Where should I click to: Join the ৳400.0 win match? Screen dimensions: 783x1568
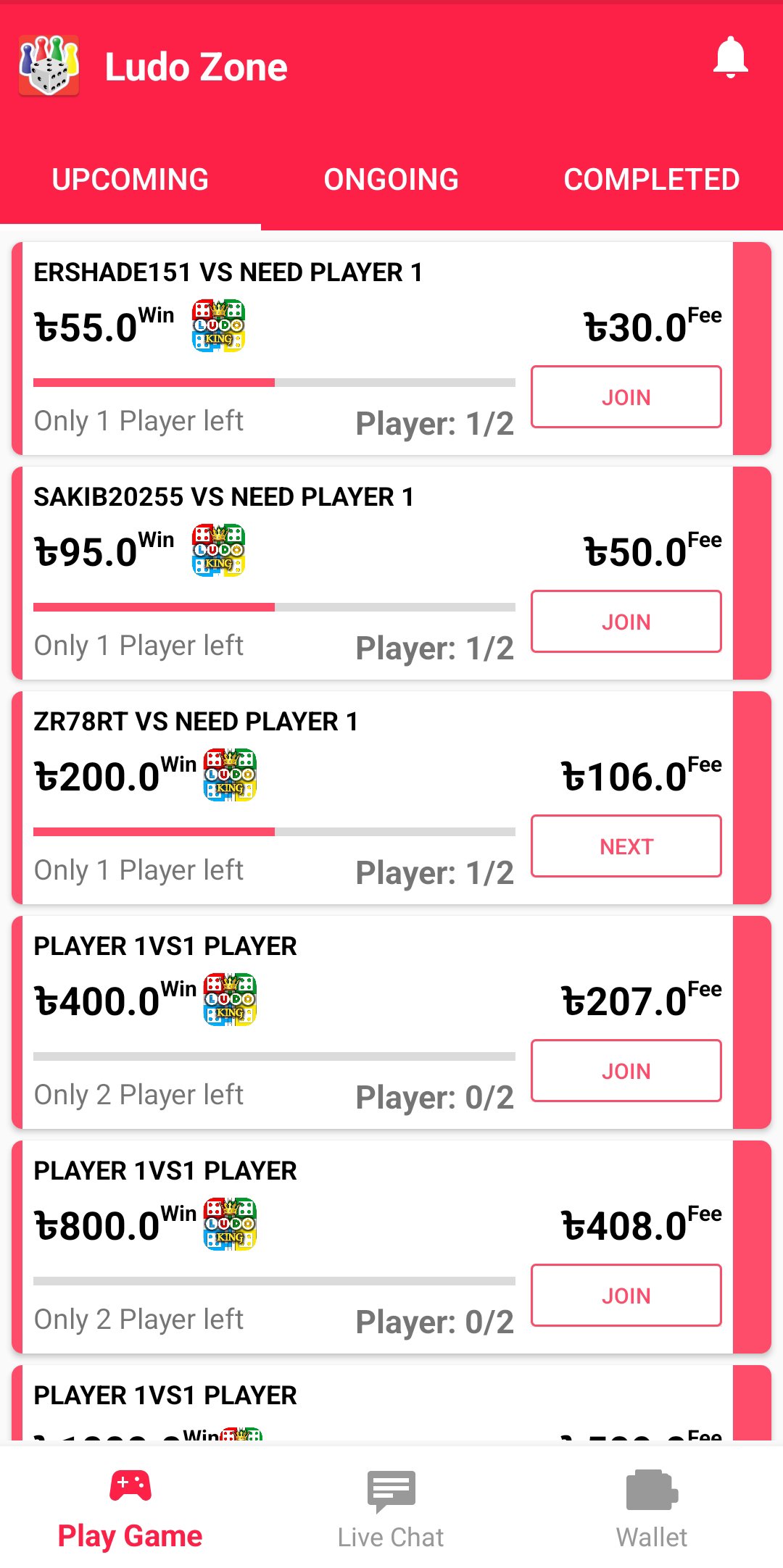(x=626, y=1071)
